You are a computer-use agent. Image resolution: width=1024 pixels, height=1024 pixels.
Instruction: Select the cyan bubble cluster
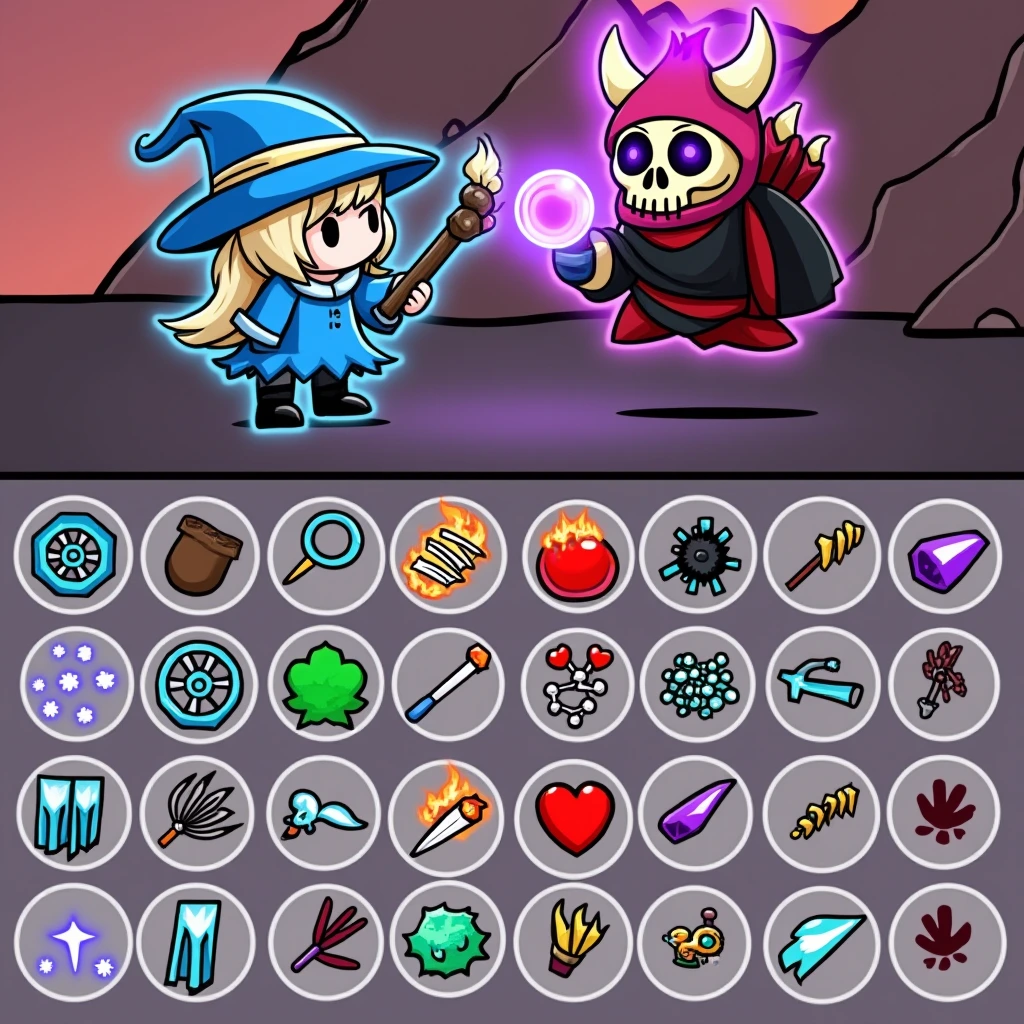pyautogui.click(x=697, y=686)
